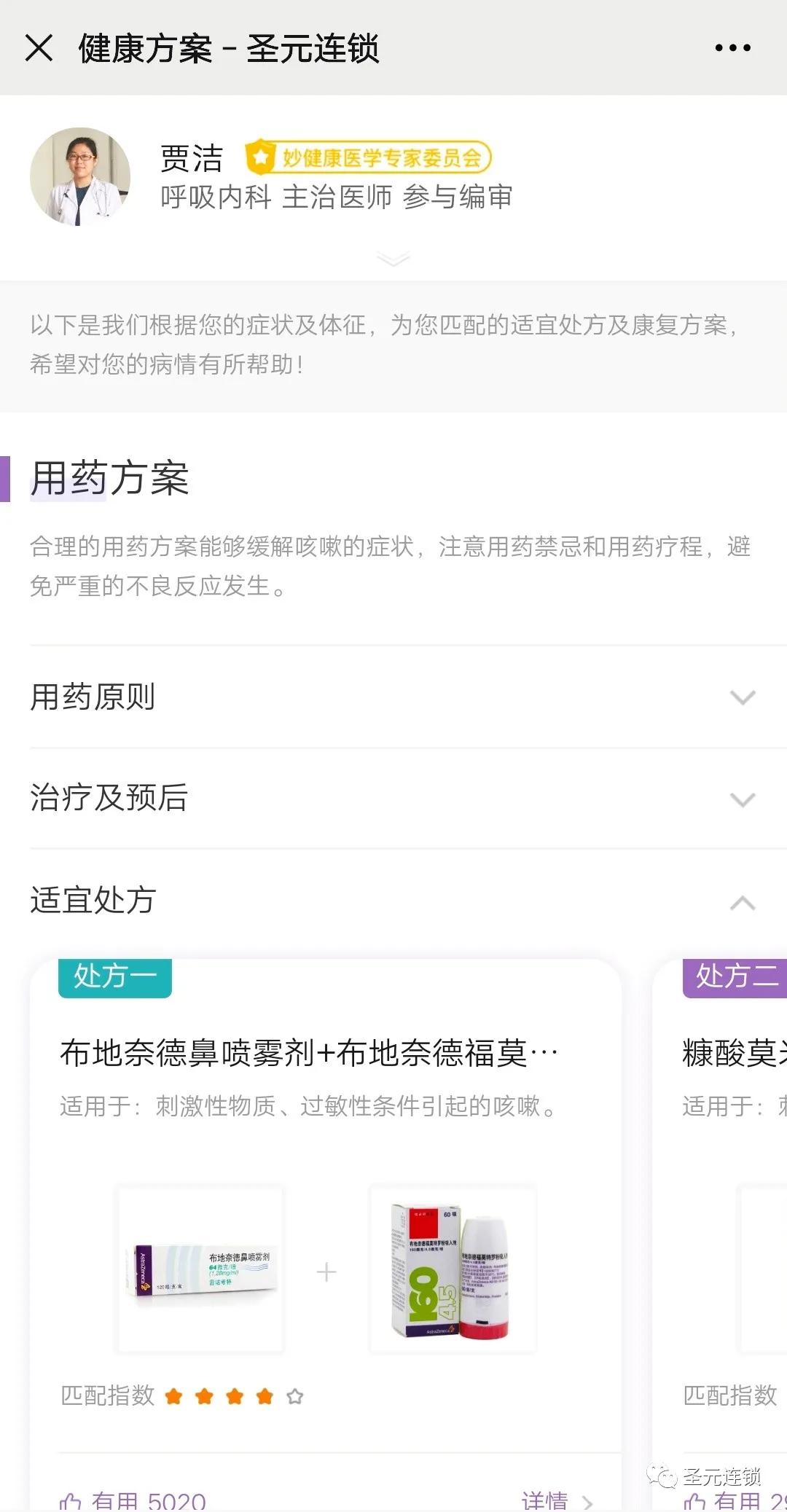Select the 处方一 prescription tab
This screenshot has height=1512, width=787.
114,979
